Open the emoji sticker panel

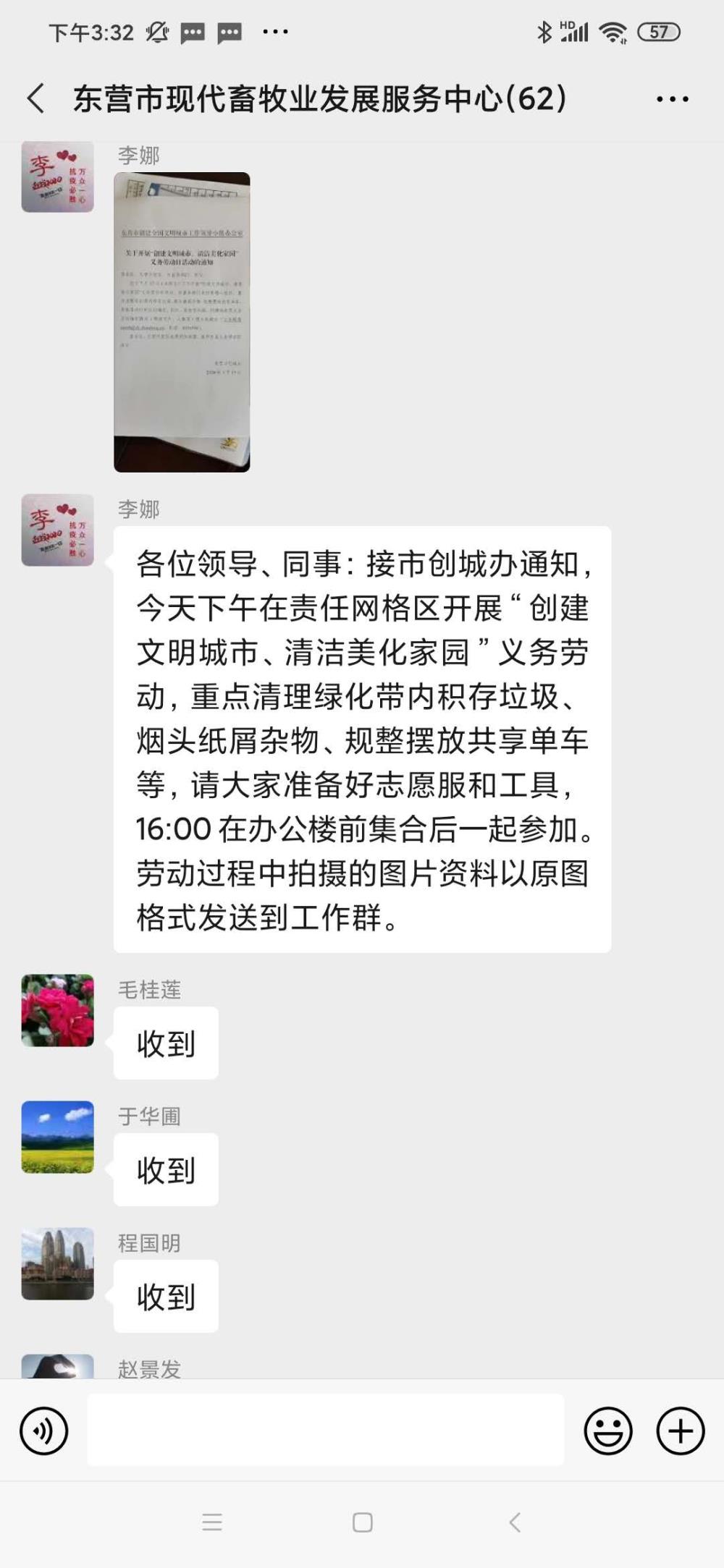[608, 1431]
